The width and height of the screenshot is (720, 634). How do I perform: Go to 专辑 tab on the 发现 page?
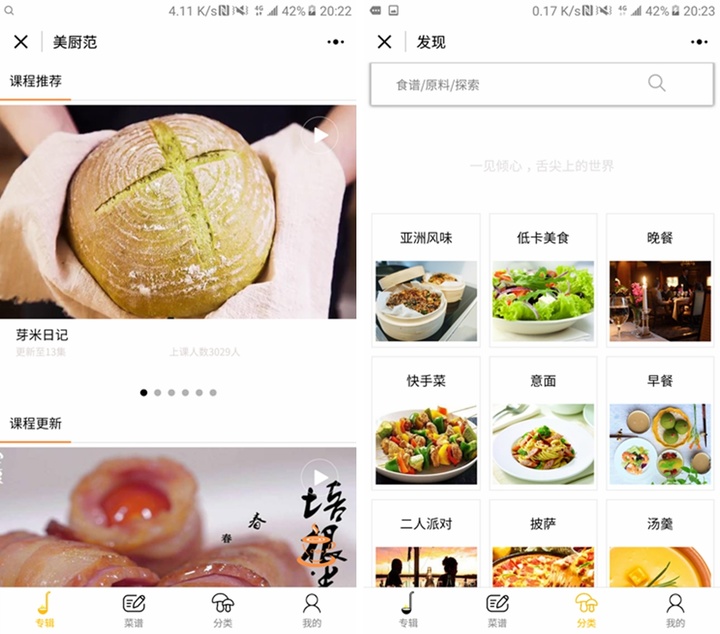pyautogui.click(x=408, y=609)
